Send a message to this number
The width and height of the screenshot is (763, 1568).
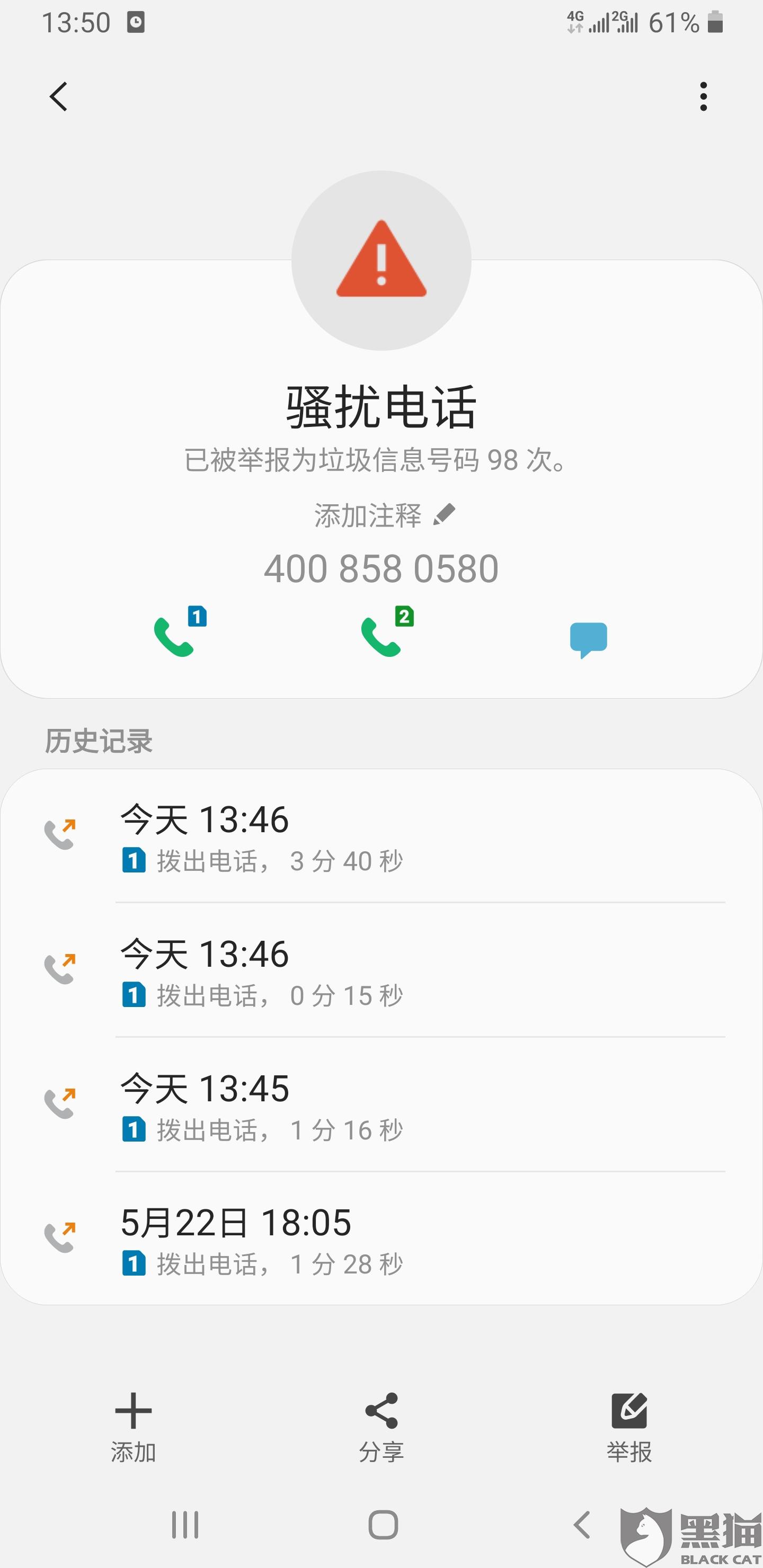pyautogui.click(x=588, y=638)
